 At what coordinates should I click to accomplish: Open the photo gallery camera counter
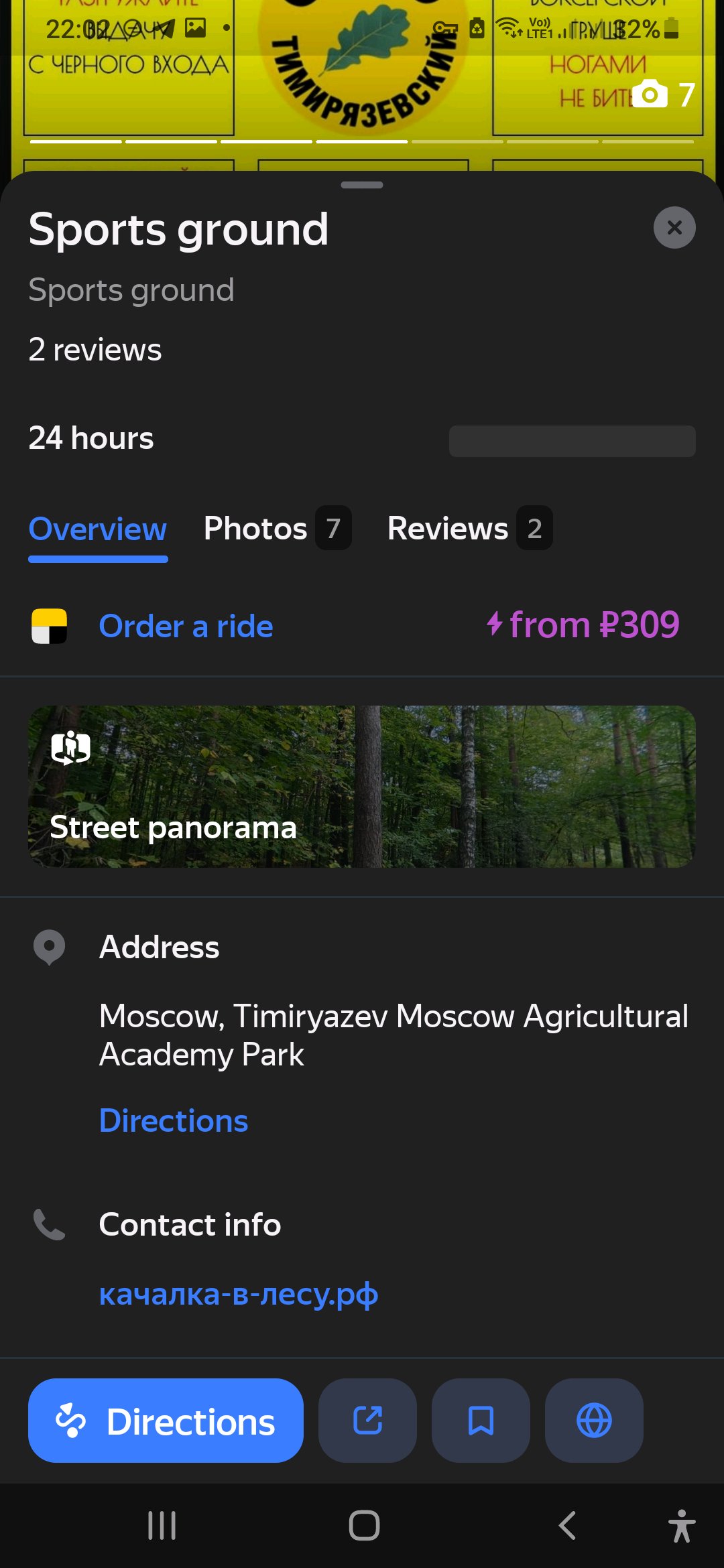(664, 94)
